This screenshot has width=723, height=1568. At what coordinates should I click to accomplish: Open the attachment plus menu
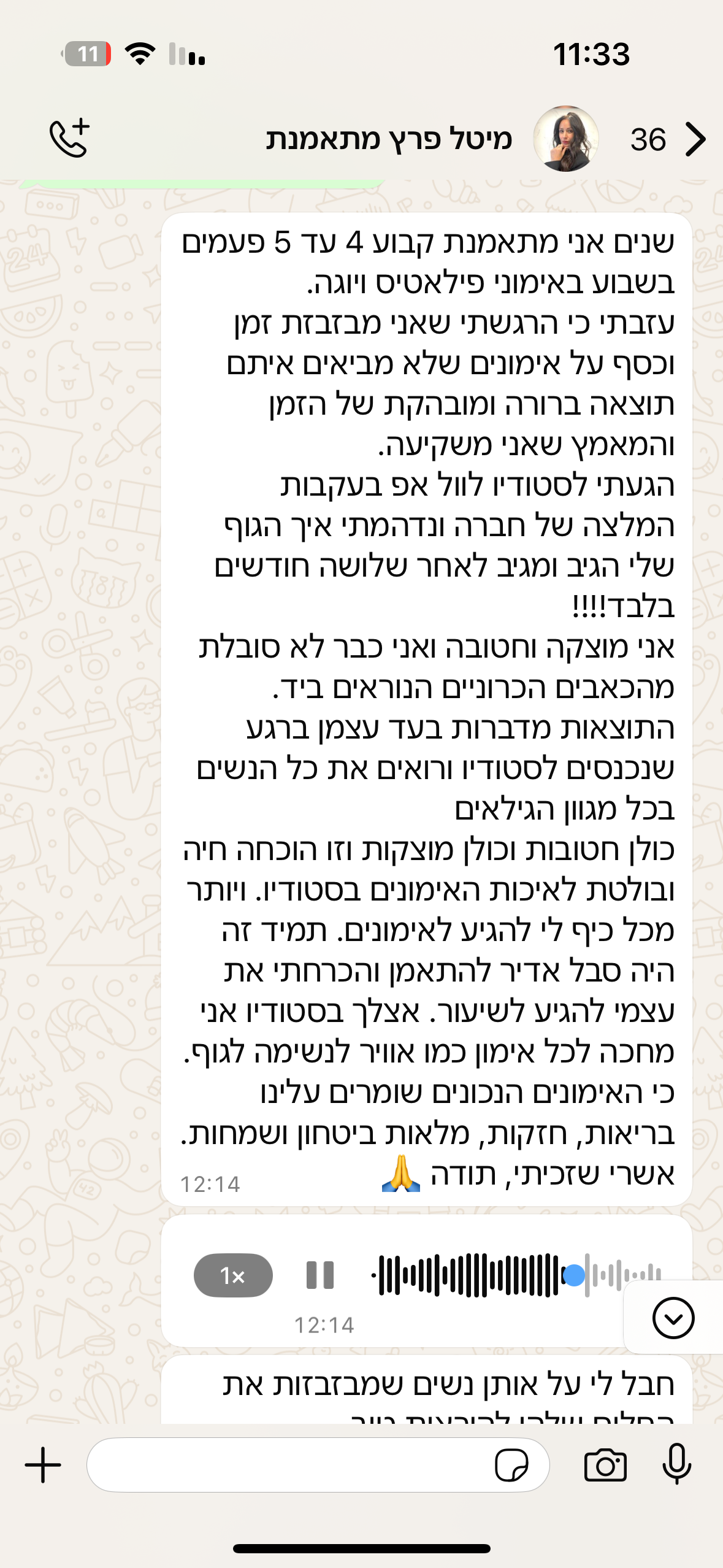[x=43, y=1465]
